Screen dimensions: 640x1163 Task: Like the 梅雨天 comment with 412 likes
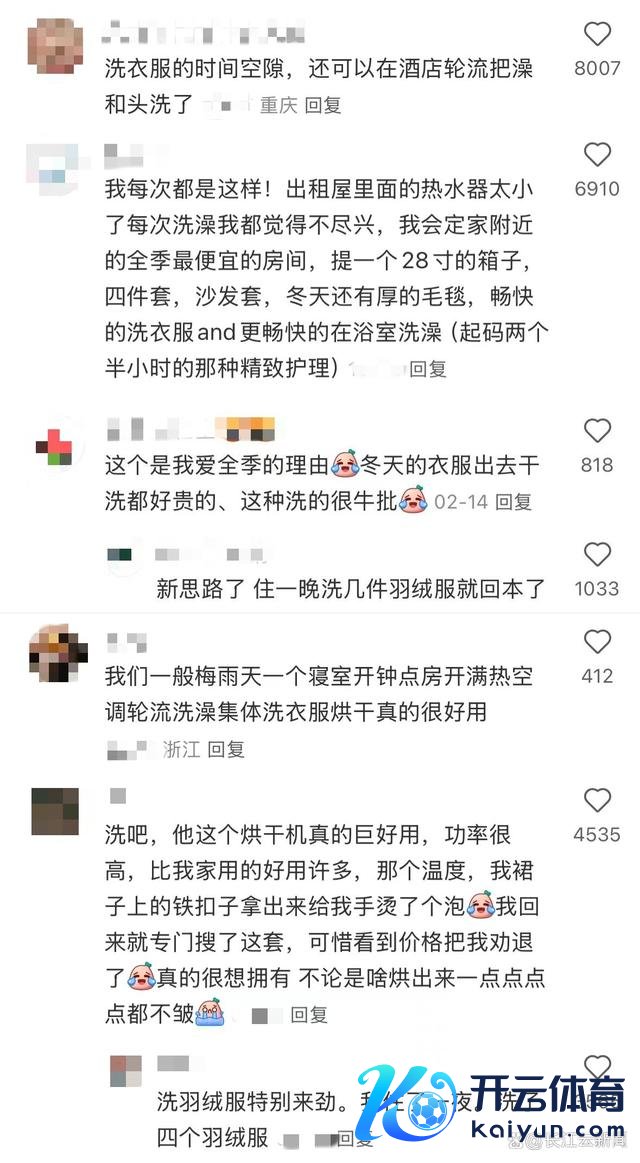pyautogui.click(x=597, y=642)
